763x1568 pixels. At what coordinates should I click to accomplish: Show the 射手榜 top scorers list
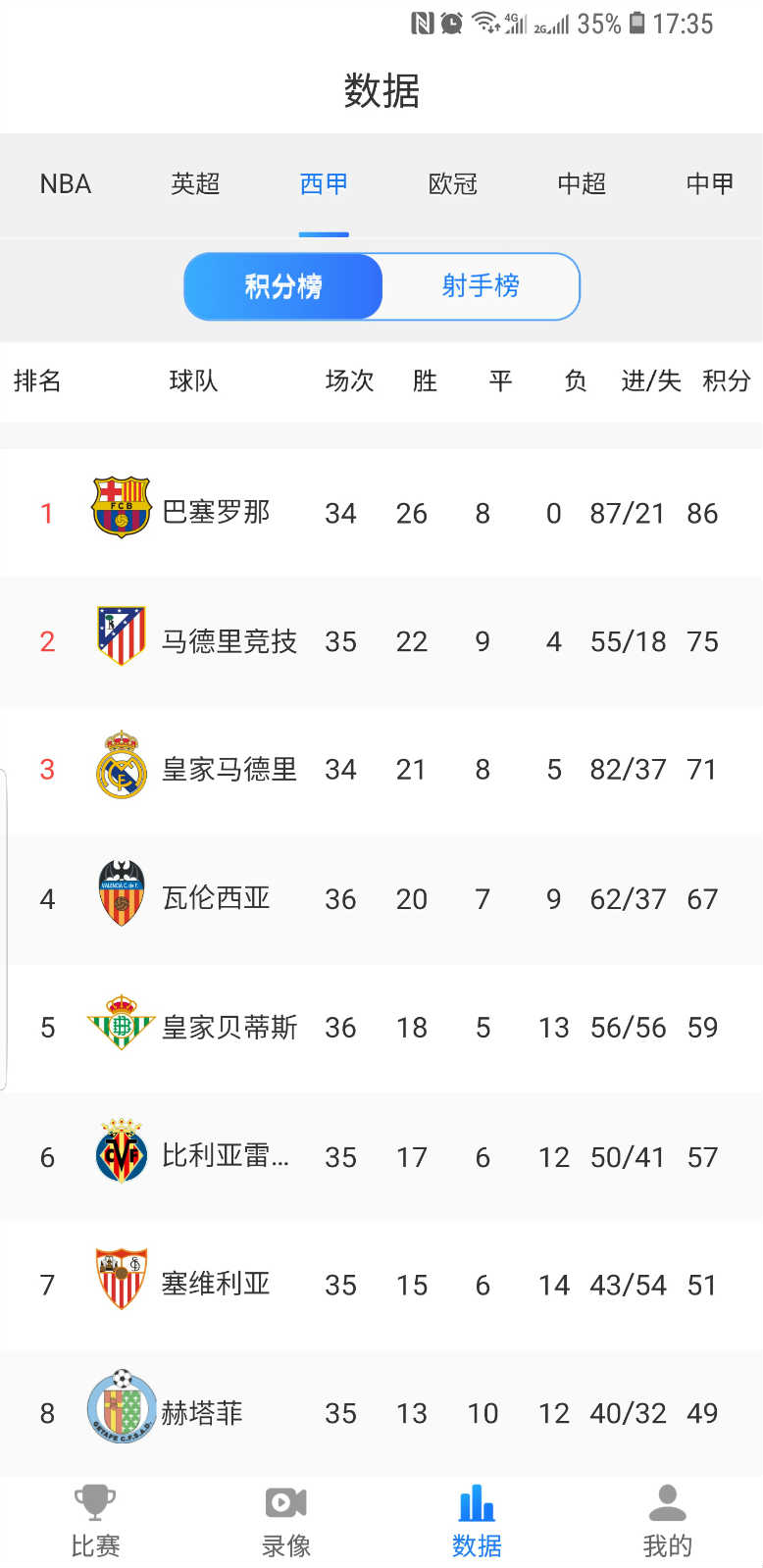[x=481, y=286]
